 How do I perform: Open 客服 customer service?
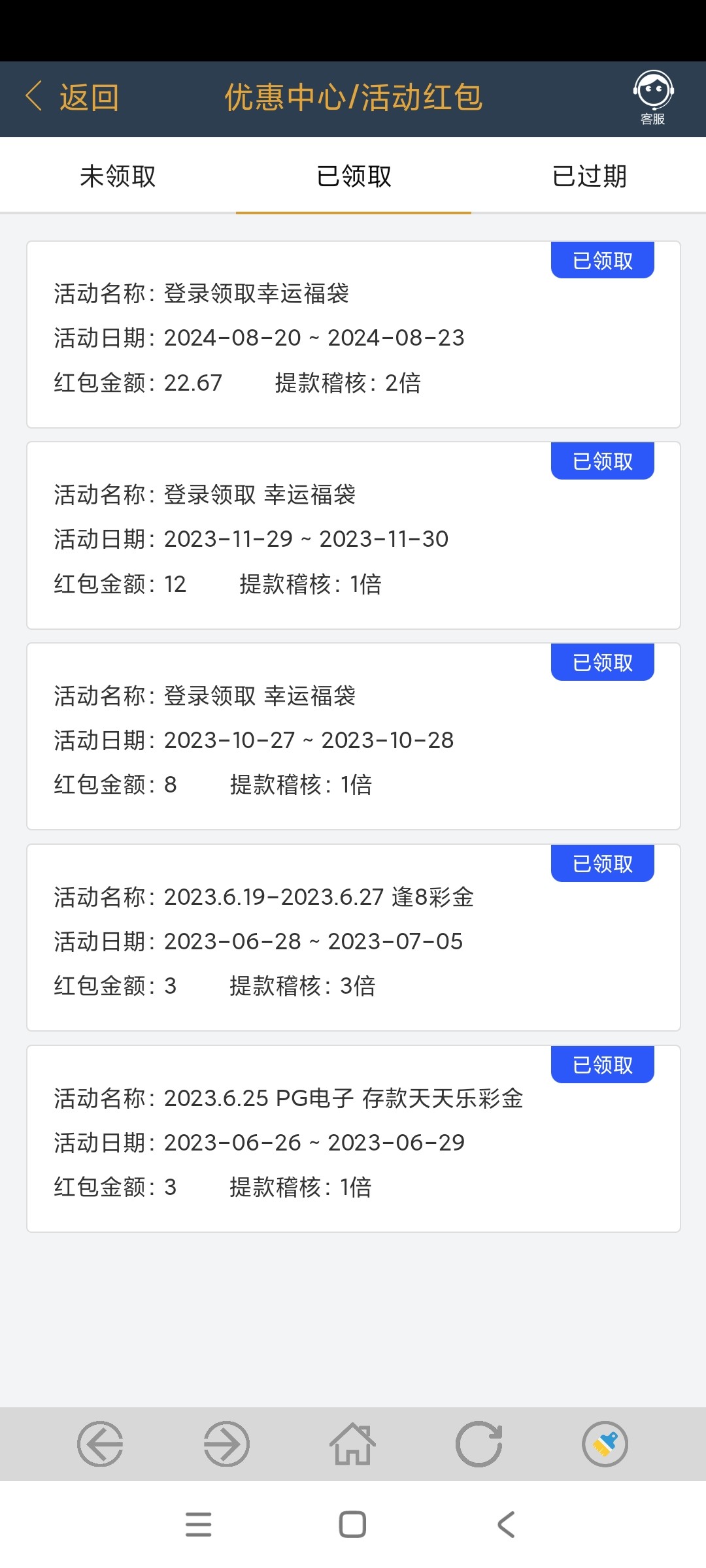tap(653, 97)
